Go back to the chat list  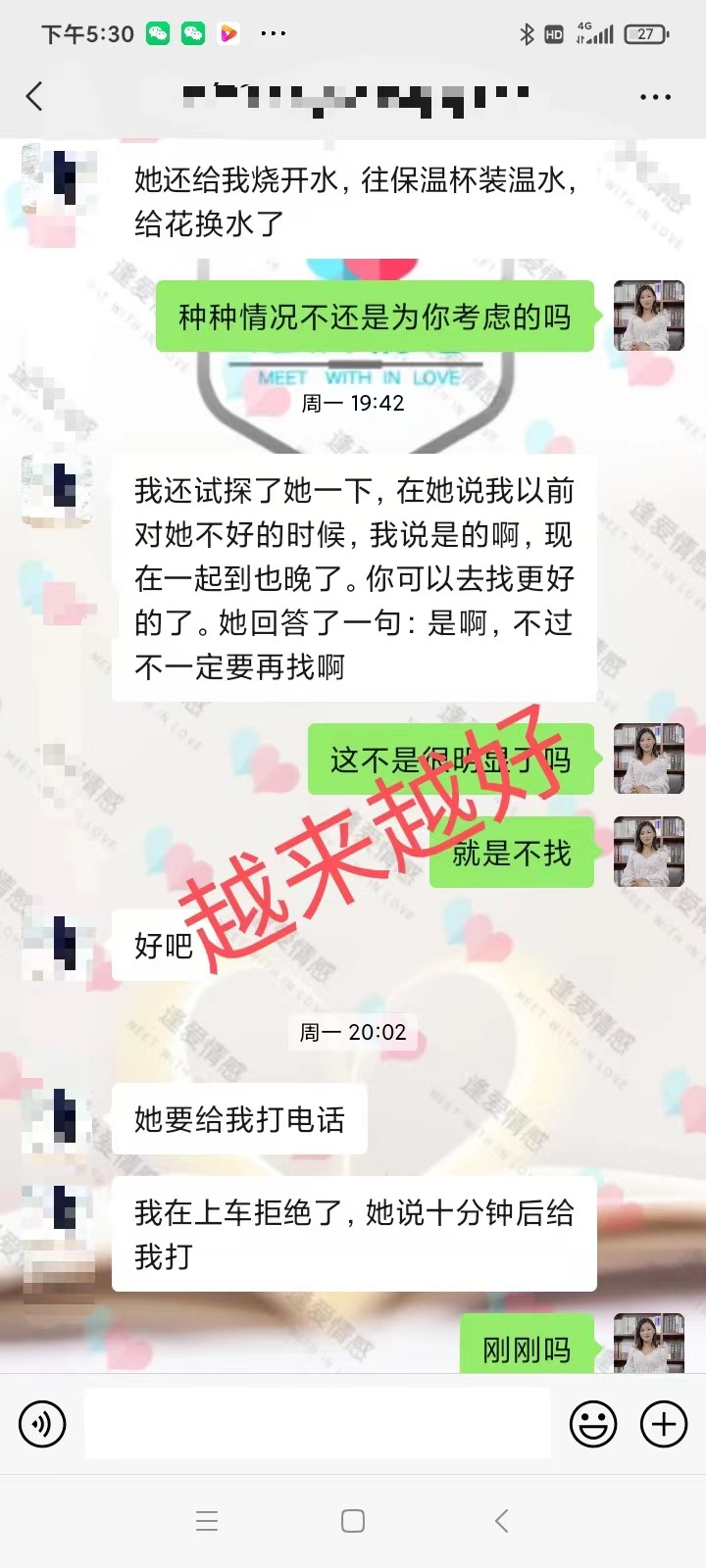35,96
